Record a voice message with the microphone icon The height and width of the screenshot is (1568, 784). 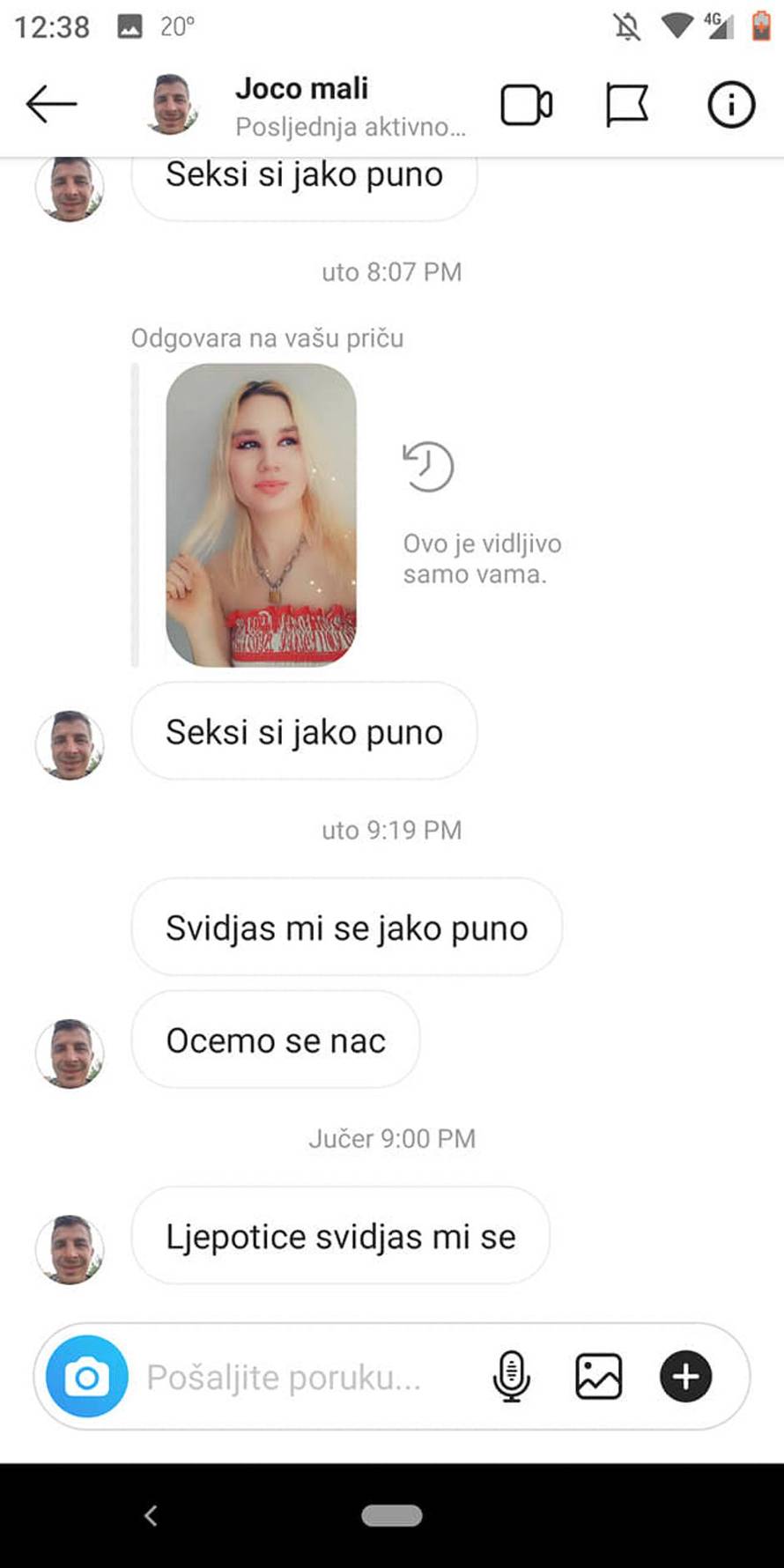tap(509, 1376)
